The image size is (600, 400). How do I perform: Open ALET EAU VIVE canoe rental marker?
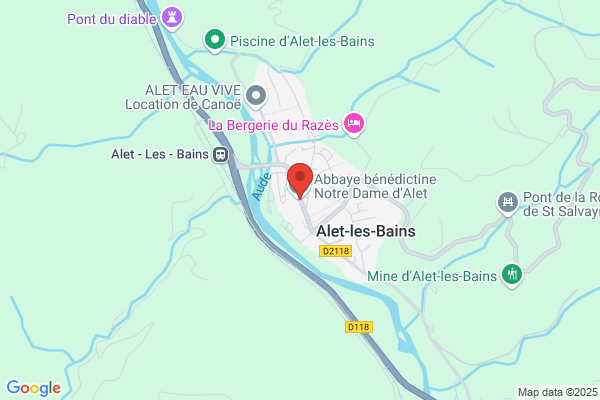pos(256,96)
